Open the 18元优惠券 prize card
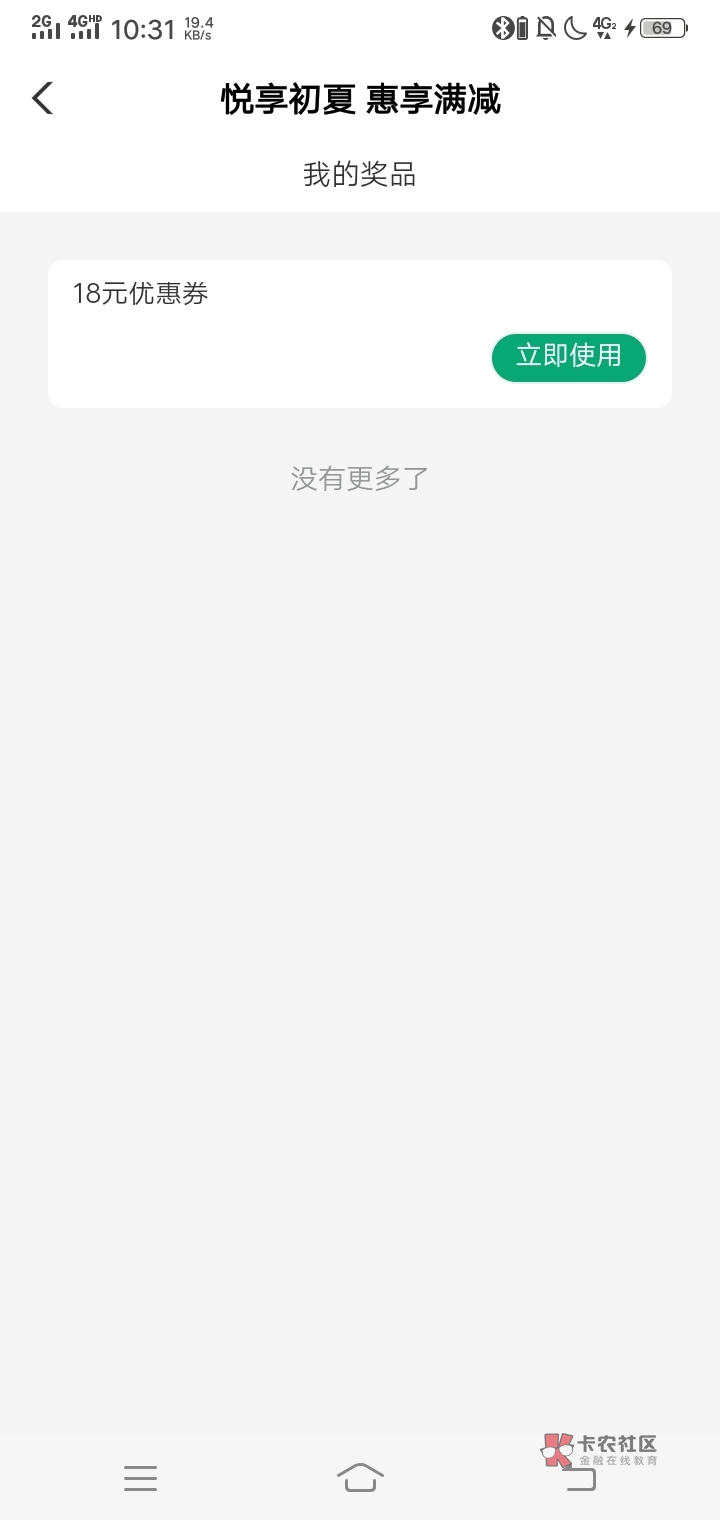Screen dimensions: 720x1520 (x=360, y=334)
